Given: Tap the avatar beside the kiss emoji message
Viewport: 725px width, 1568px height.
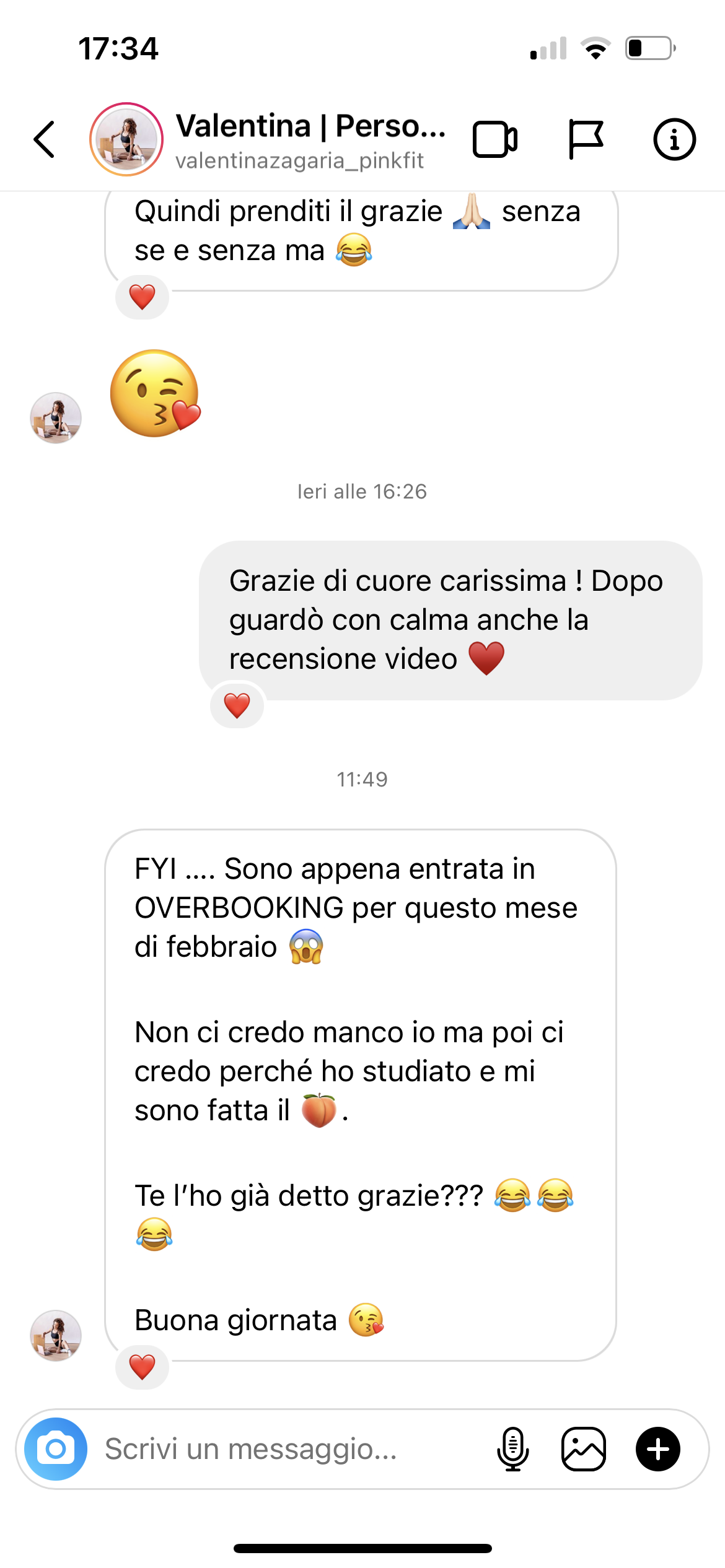Looking at the screenshot, I should pos(56,418).
